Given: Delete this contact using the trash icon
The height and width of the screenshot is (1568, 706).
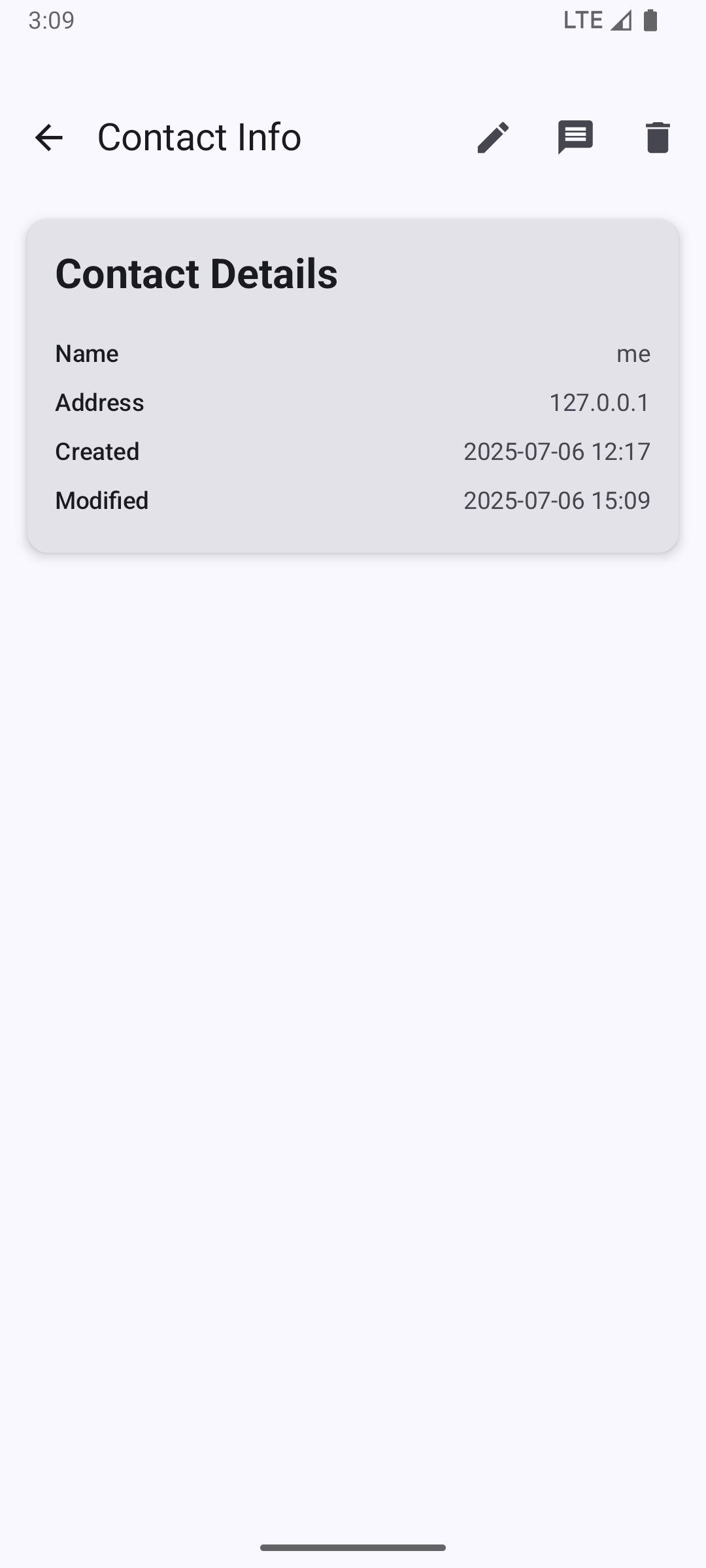Looking at the screenshot, I should [x=658, y=138].
